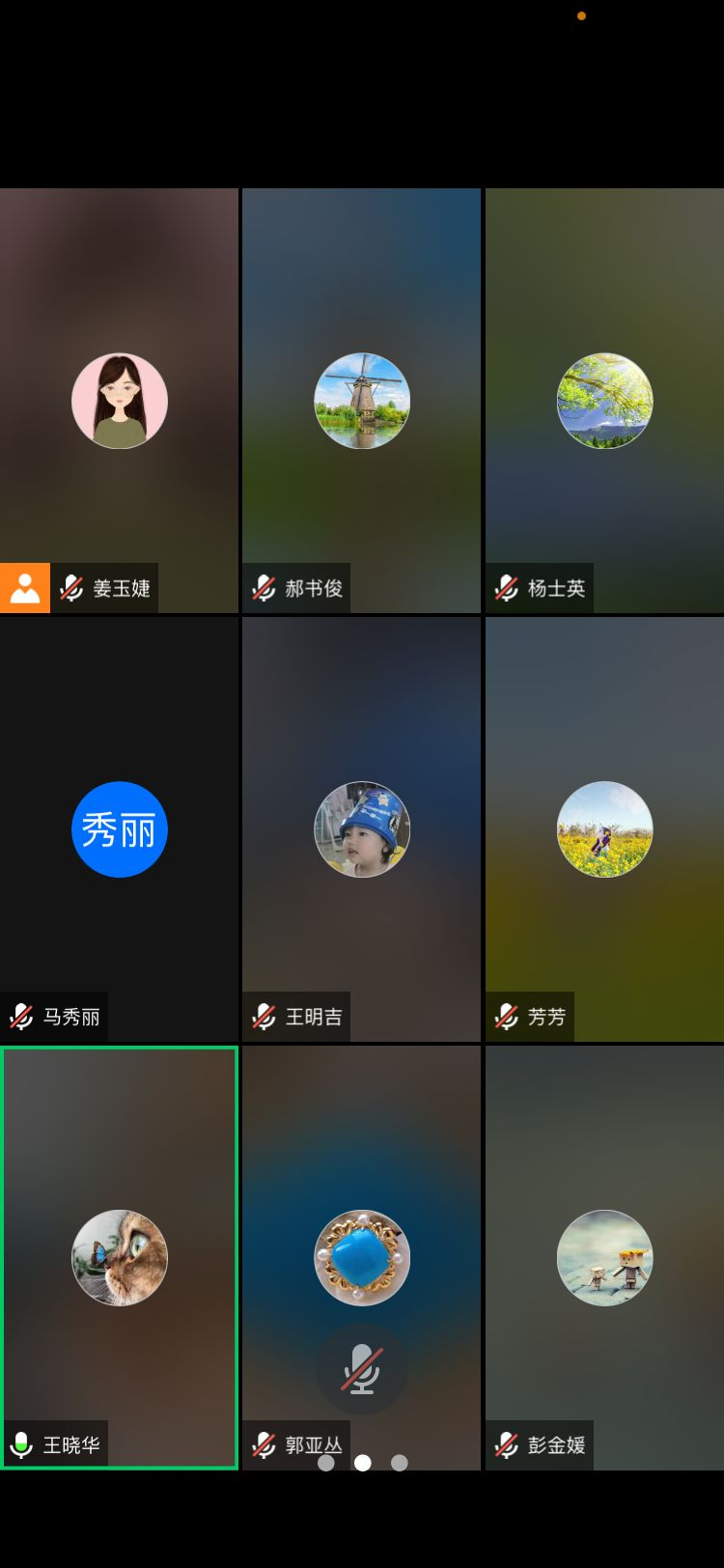Image resolution: width=724 pixels, height=1568 pixels.
Task: Select participant tile 姜玉婕
Action: [x=119, y=400]
